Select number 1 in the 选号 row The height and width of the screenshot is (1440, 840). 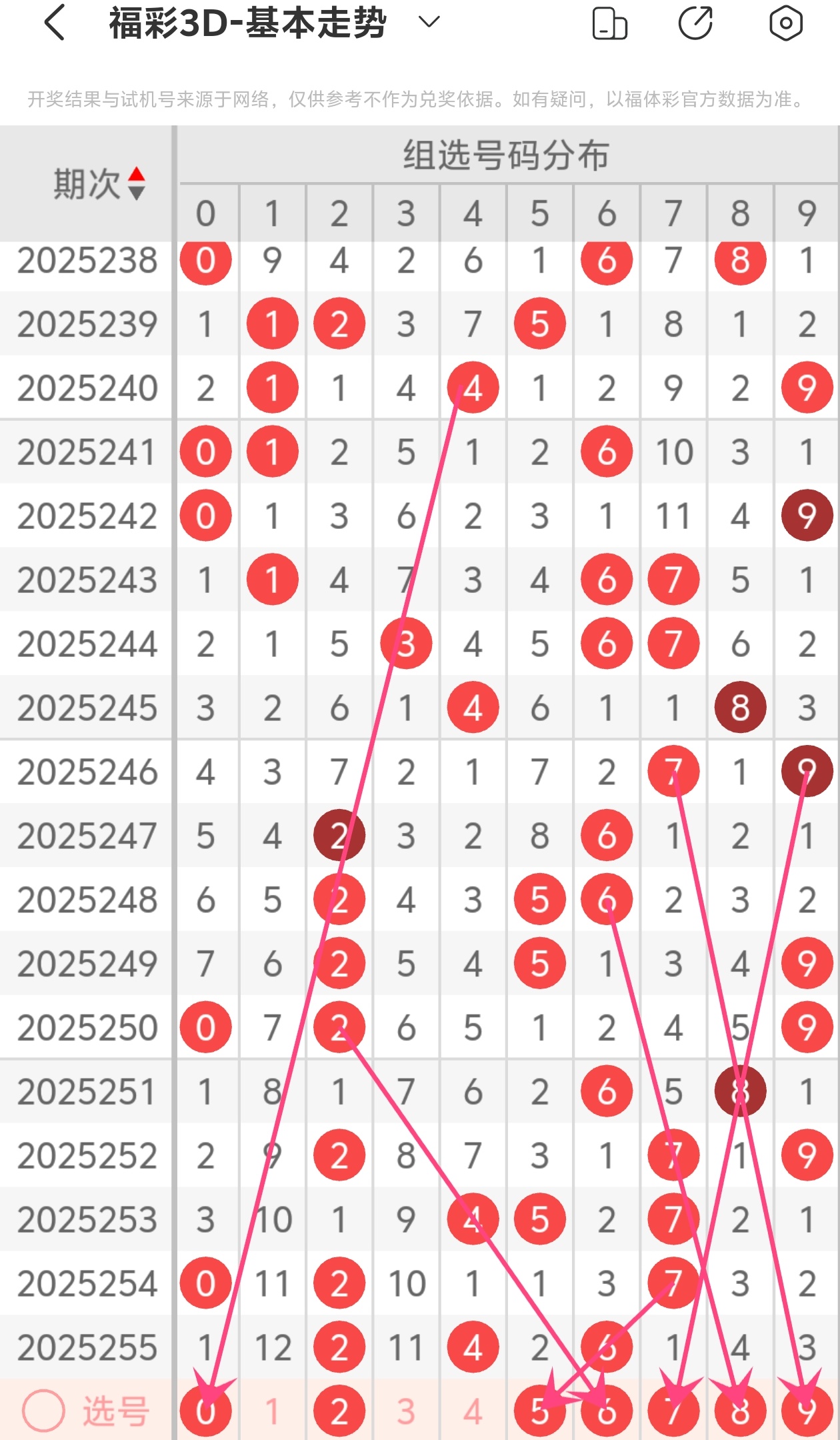point(272,1411)
